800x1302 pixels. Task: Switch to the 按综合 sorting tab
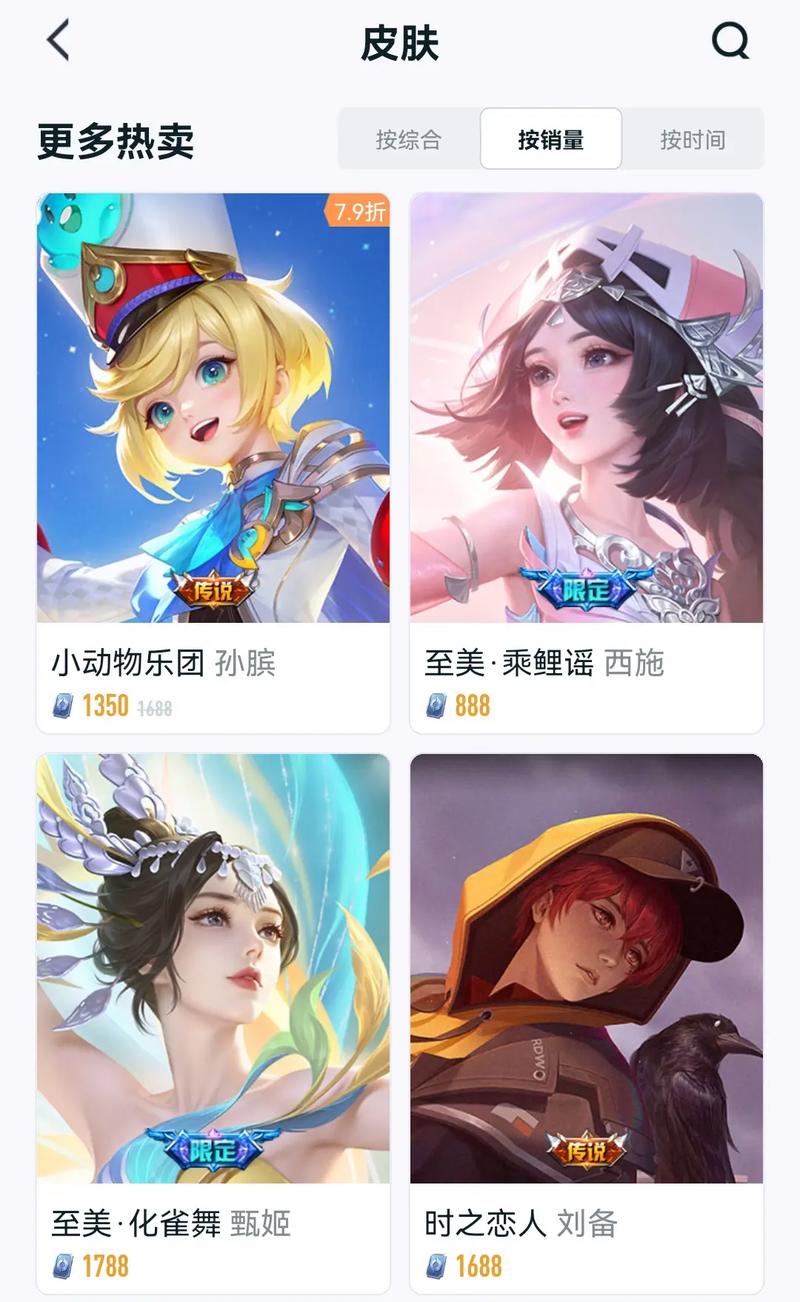tap(408, 139)
